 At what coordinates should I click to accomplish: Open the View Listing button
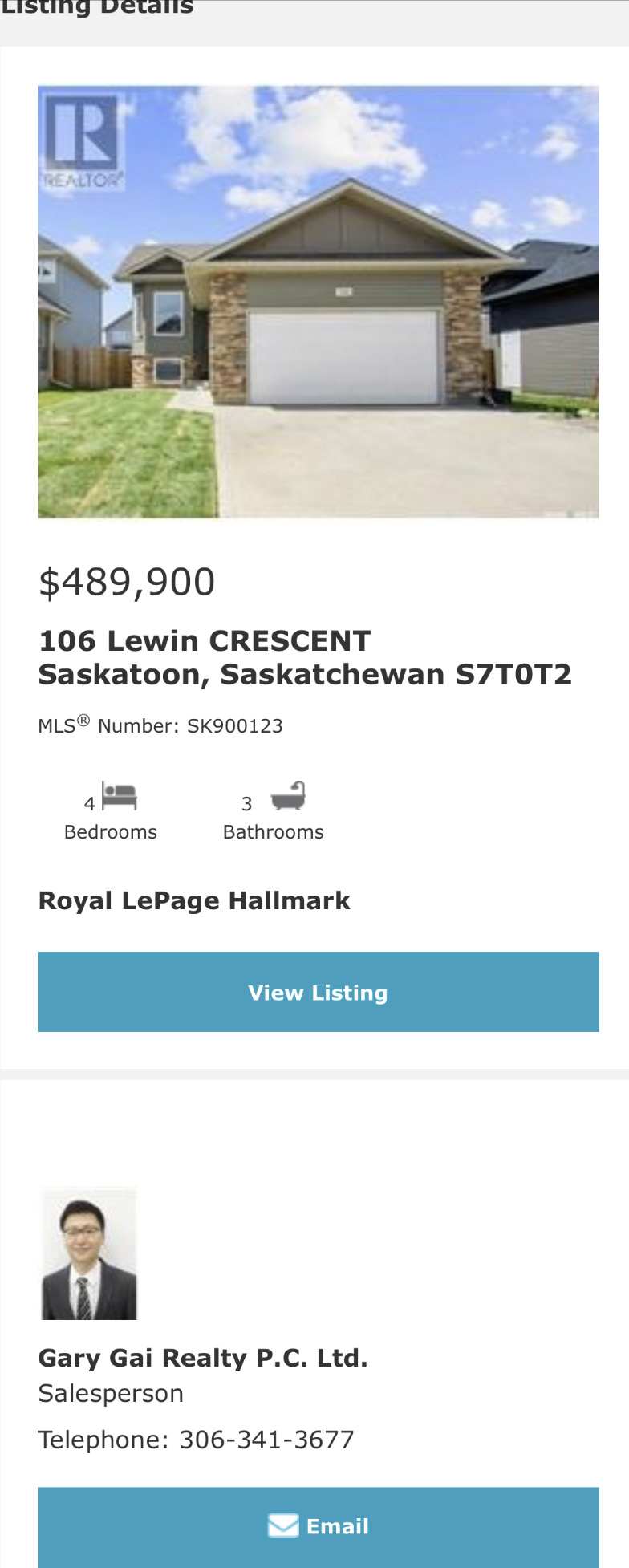[x=318, y=992]
